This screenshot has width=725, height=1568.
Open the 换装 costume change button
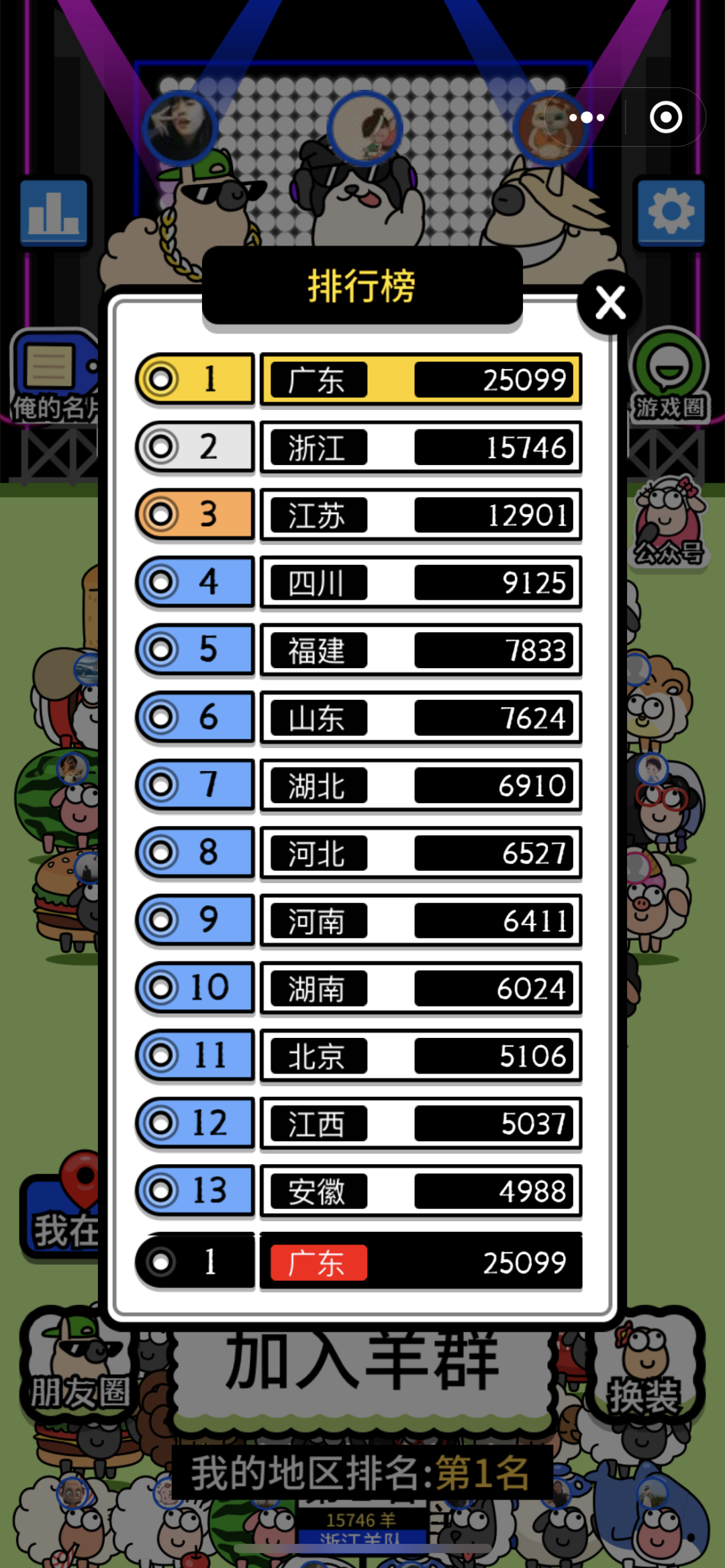pos(646,1369)
